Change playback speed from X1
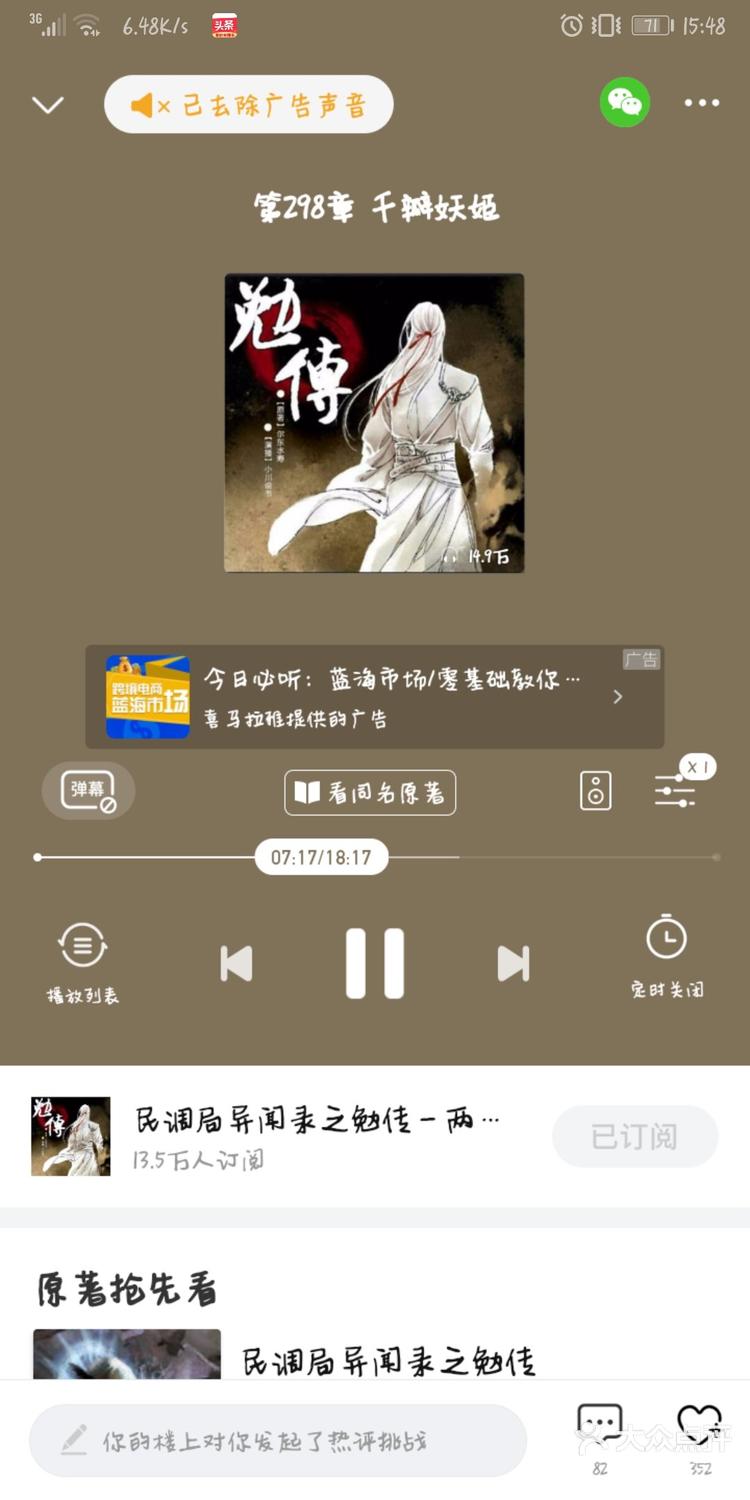 tap(696, 765)
